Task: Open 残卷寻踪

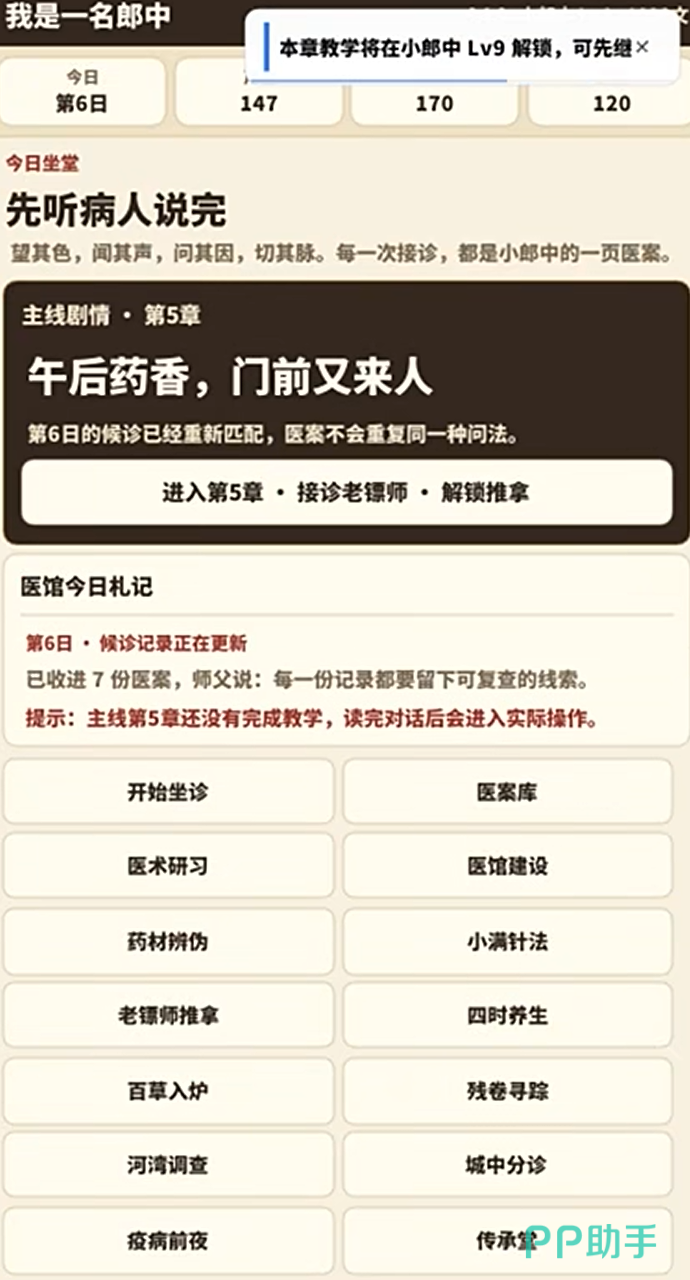Action: [x=507, y=1091]
